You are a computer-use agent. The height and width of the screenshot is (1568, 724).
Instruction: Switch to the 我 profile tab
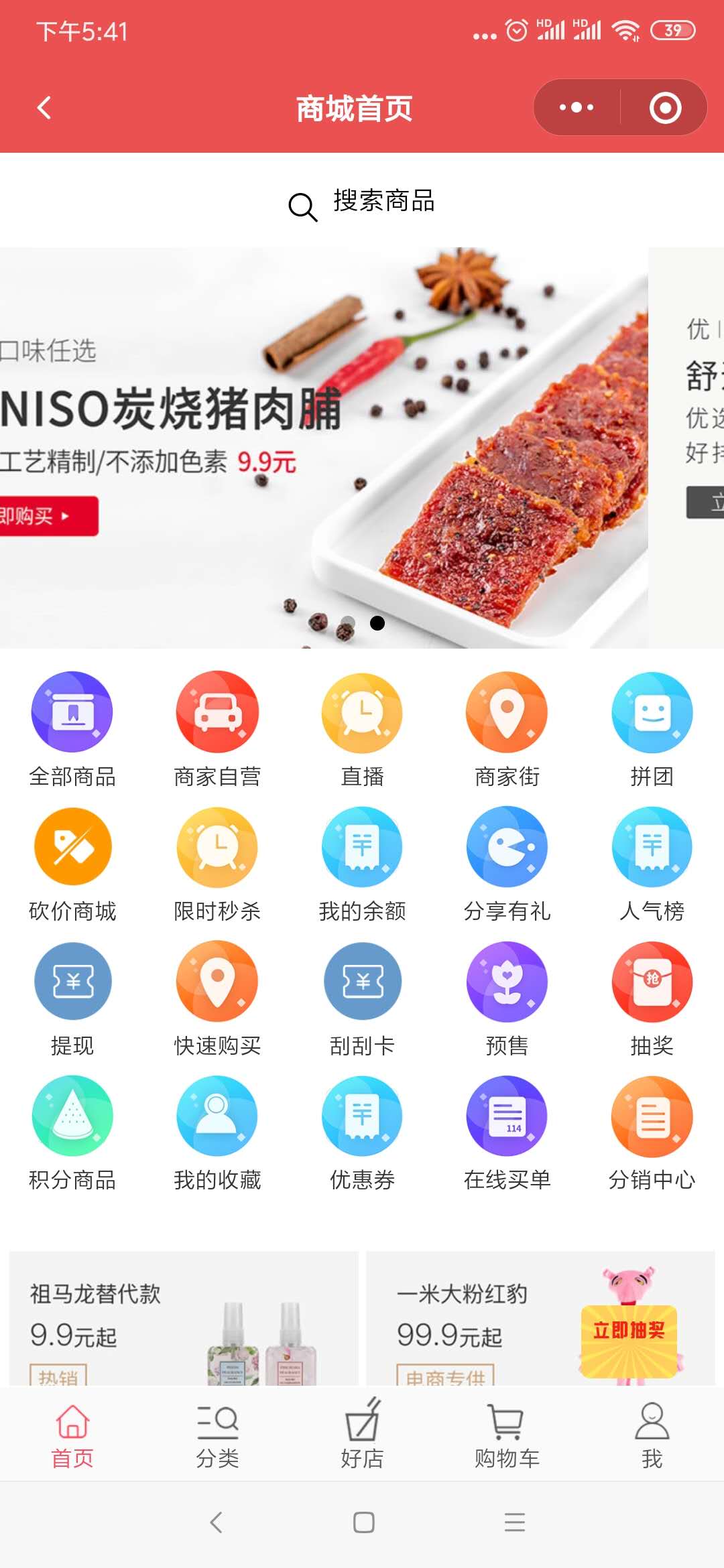[x=652, y=1434]
